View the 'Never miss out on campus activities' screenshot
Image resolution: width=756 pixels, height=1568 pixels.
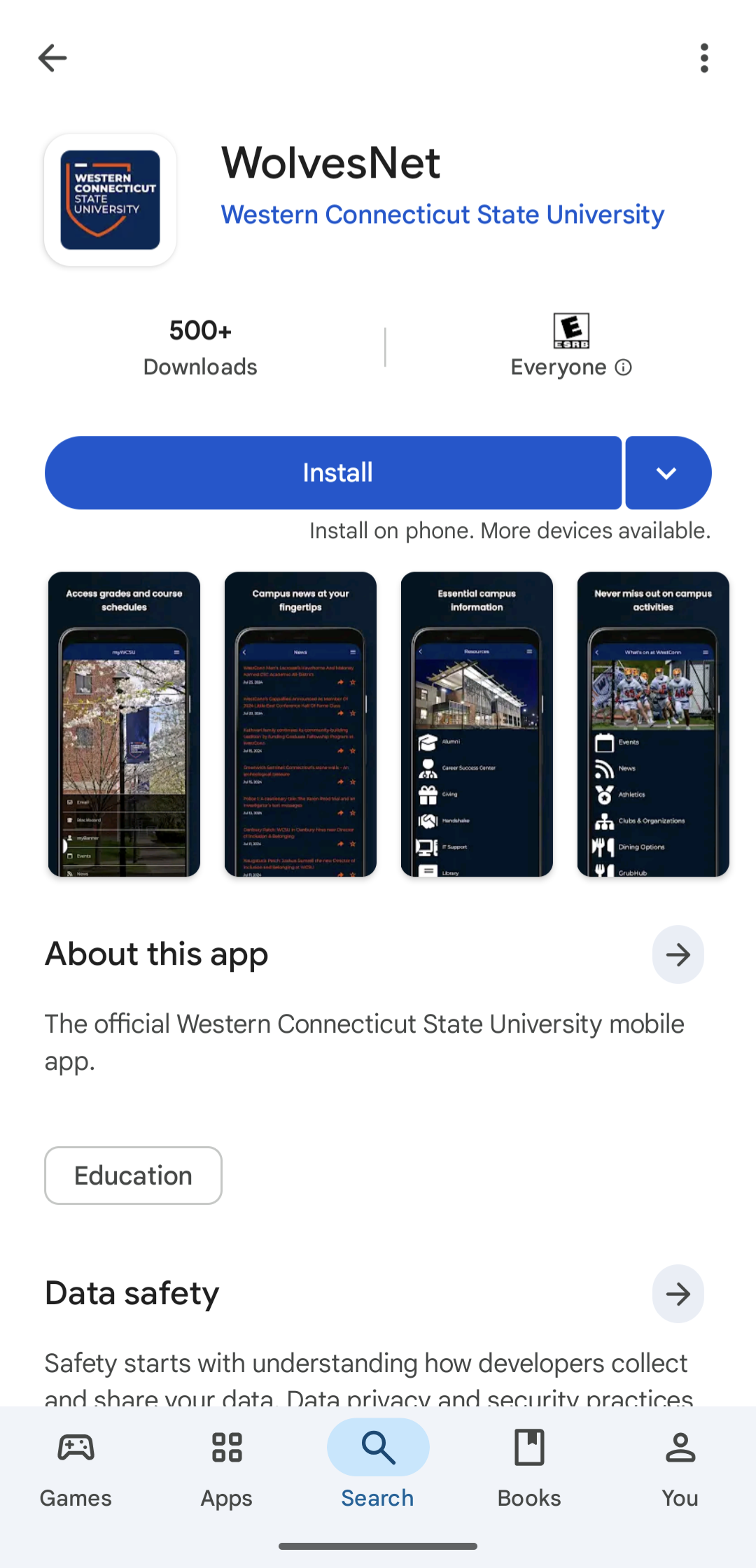point(653,724)
